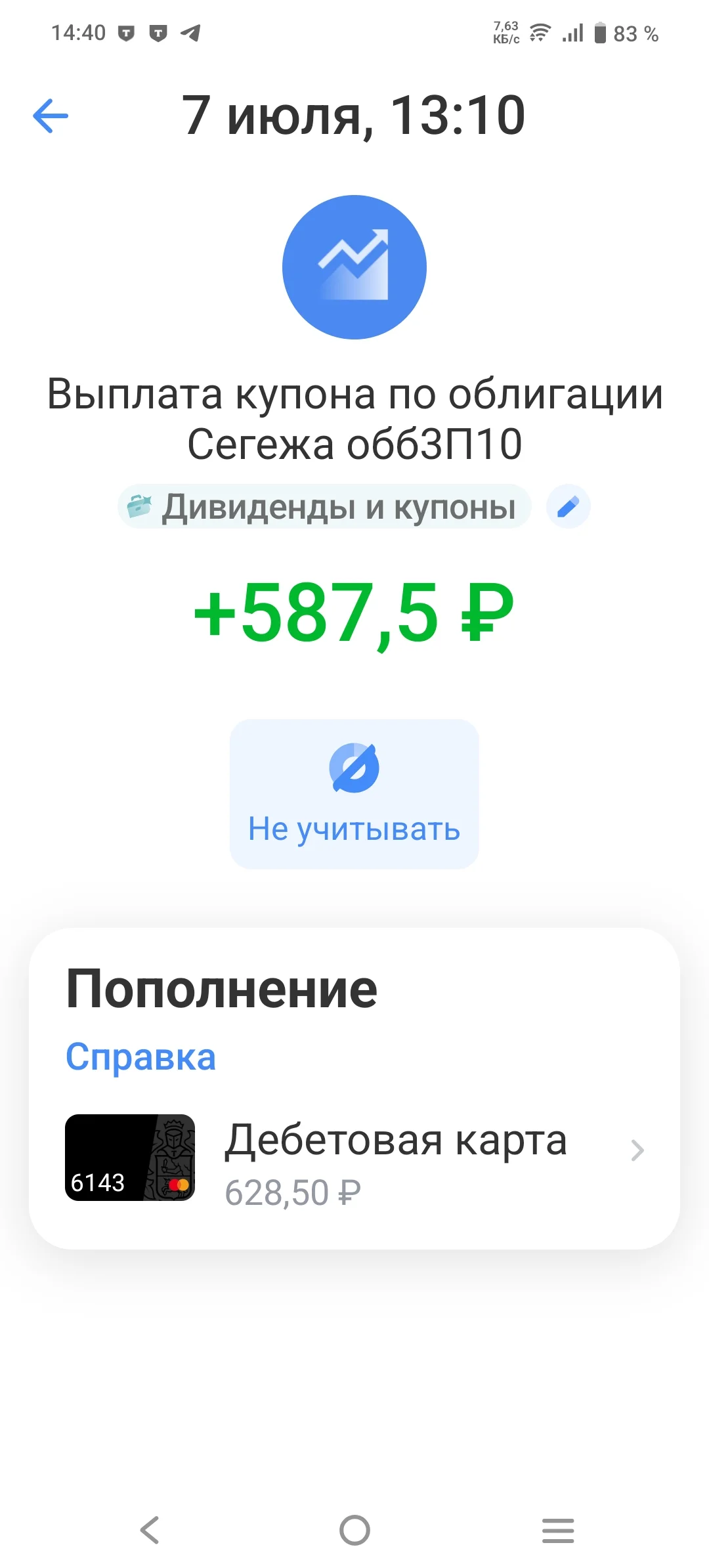The width and height of the screenshot is (709, 1568).
Task: Edit the category with the pencil icon
Action: [568, 507]
